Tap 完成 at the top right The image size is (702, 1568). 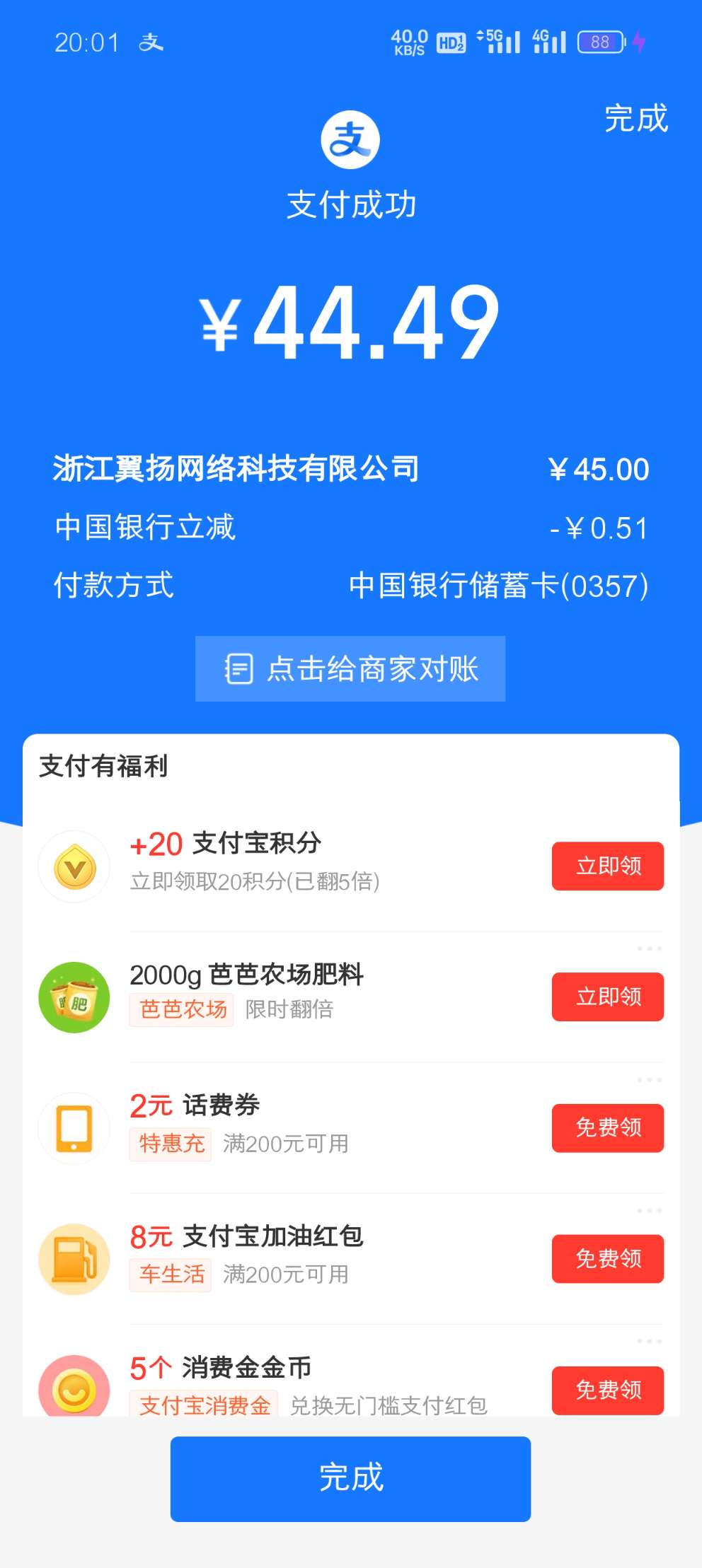[x=635, y=118]
